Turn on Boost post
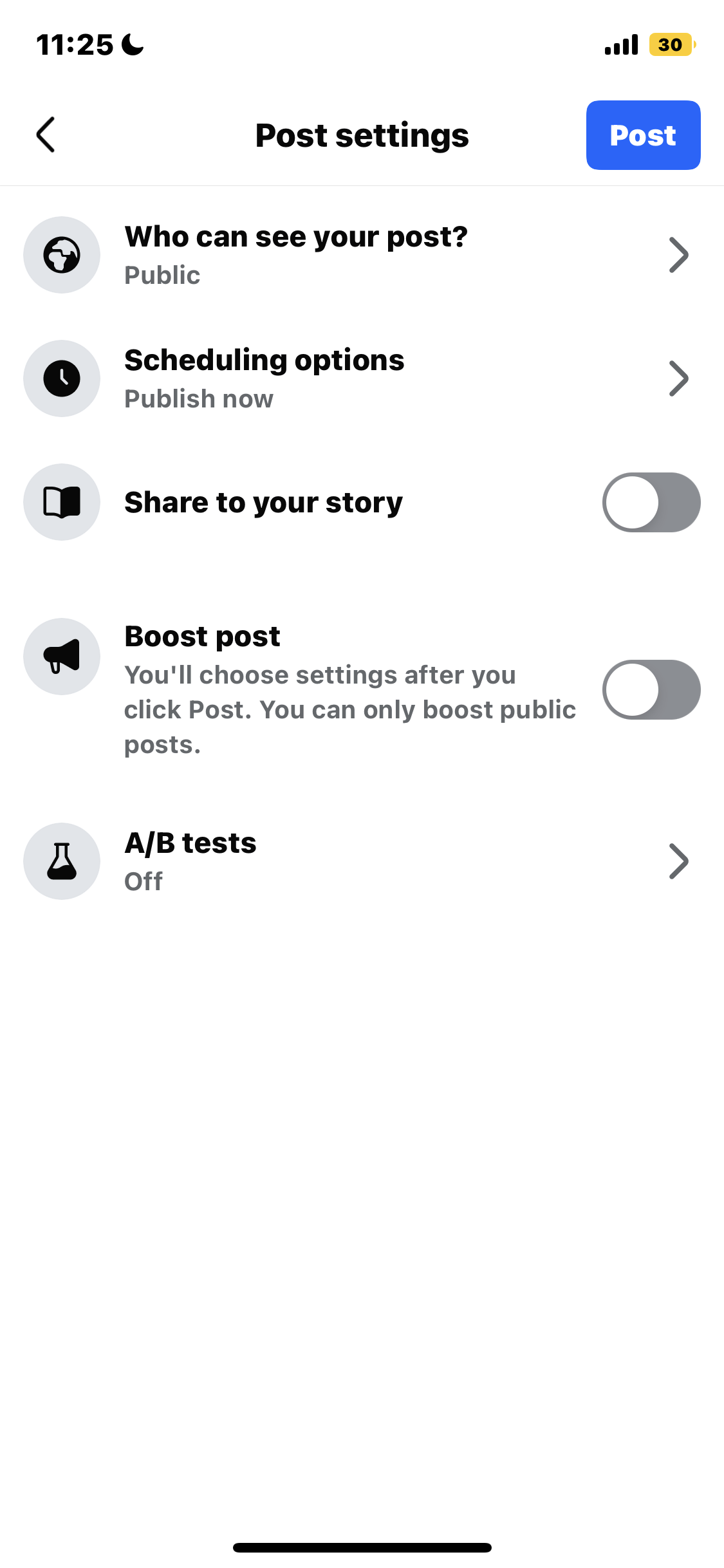The width and height of the screenshot is (724, 1568). tap(651, 689)
